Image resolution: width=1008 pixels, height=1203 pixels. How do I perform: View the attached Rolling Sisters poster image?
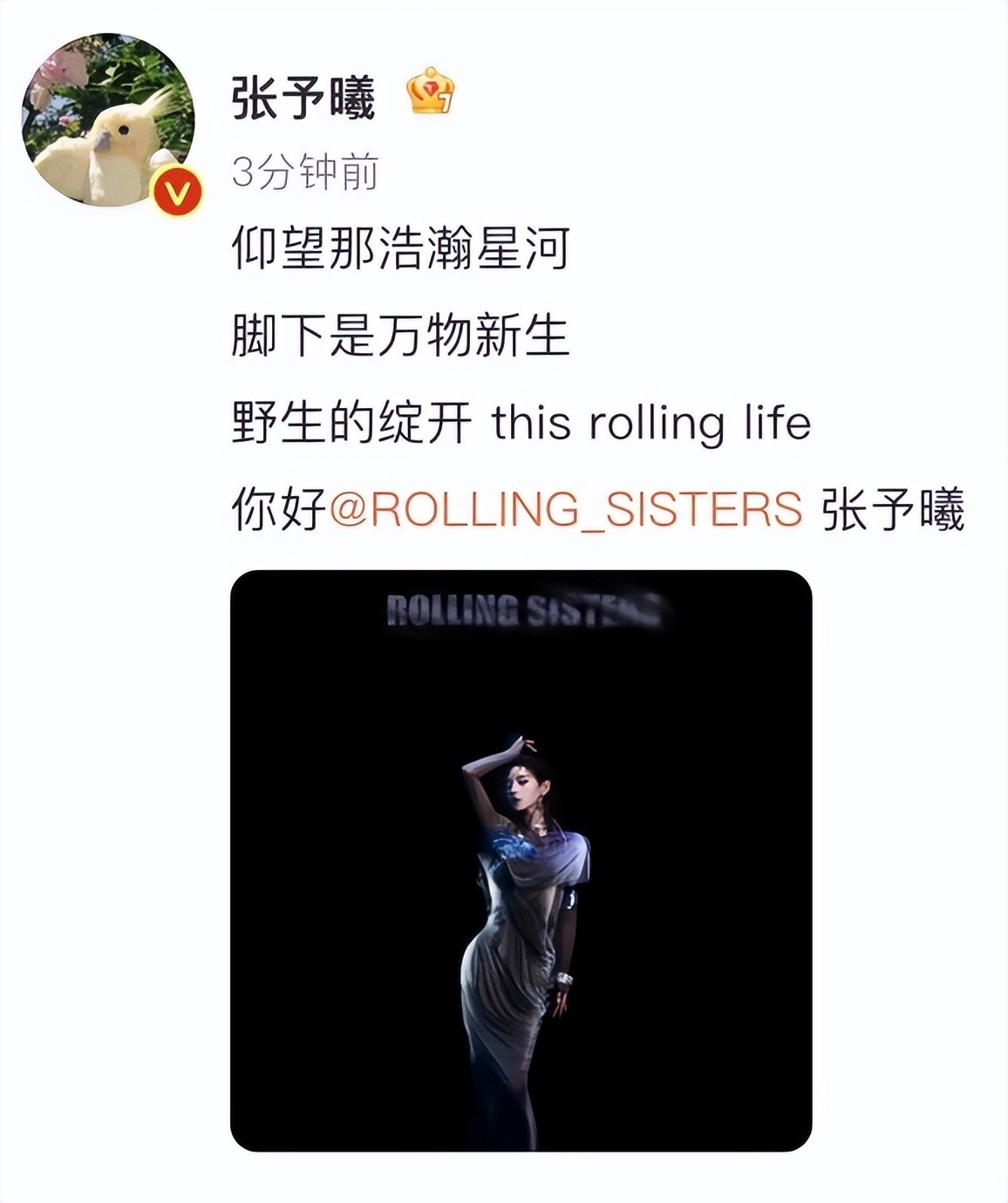[521, 860]
